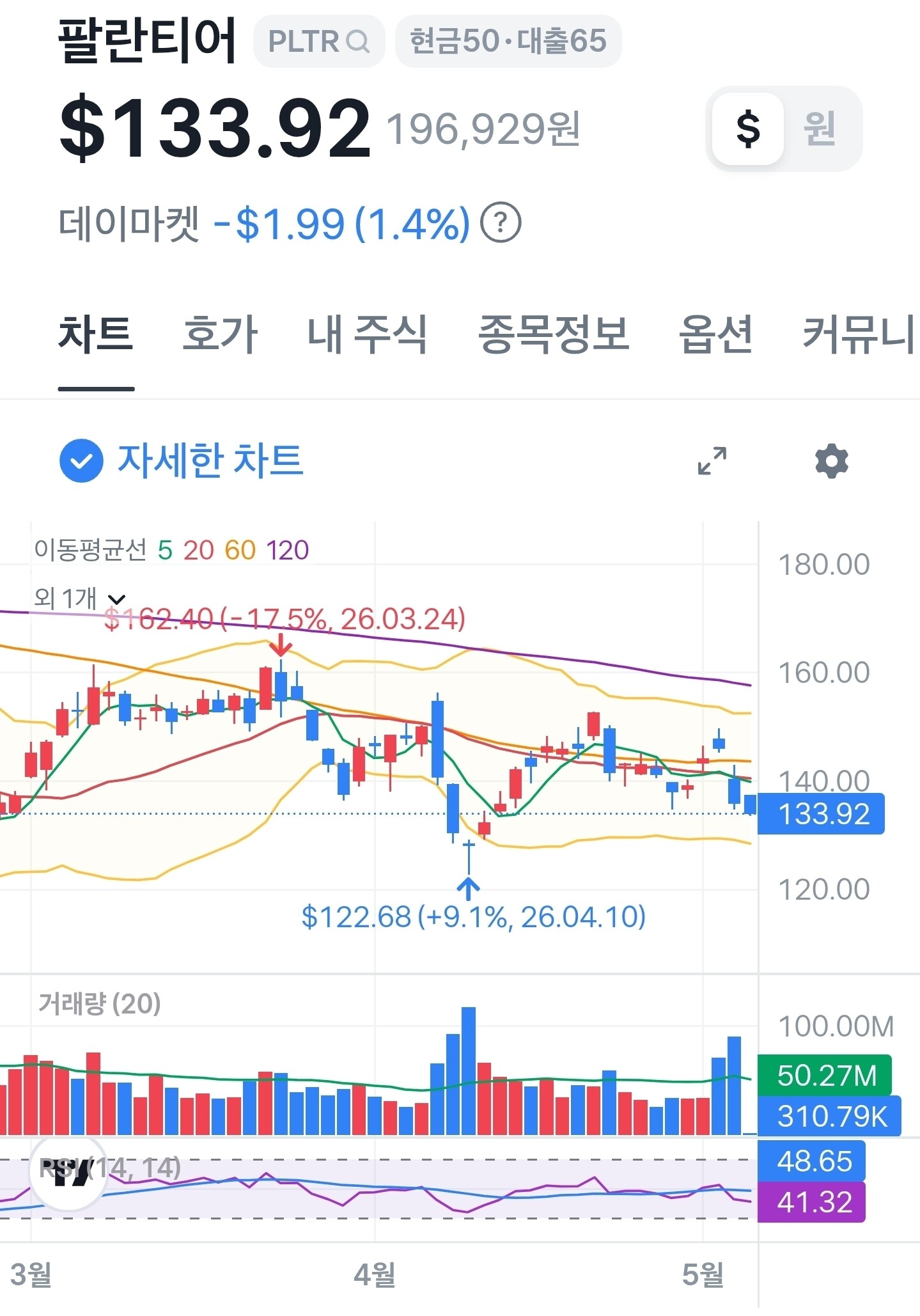The width and height of the screenshot is (920, 1316).
Task: Expand the 외 1개 indicator dropdown
Action: [x=79, y=599]
